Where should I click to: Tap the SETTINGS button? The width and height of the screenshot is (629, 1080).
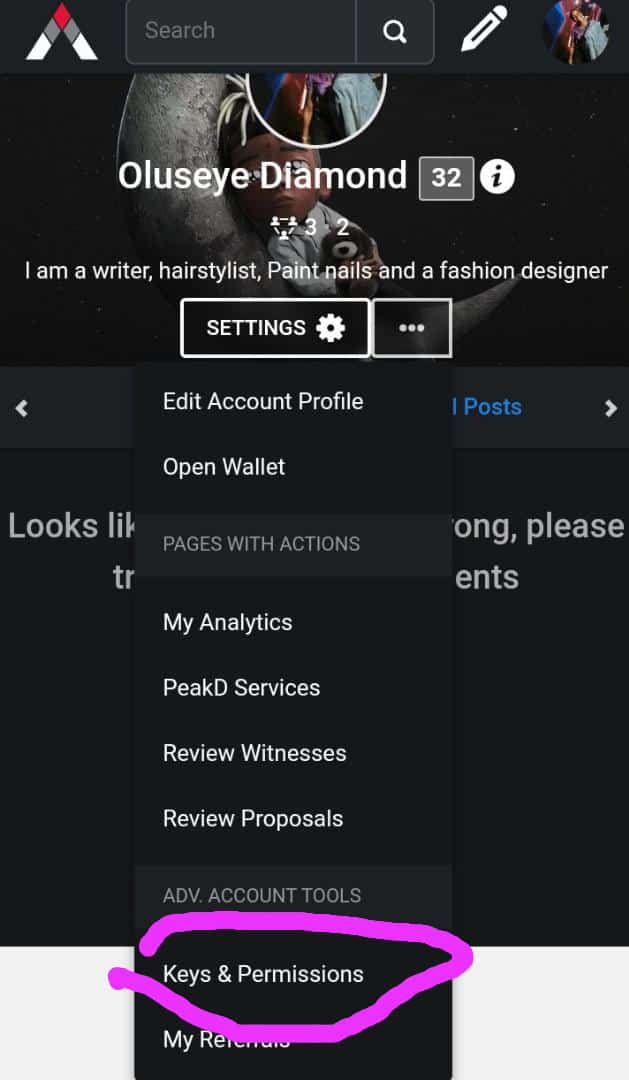click(275, 328)
